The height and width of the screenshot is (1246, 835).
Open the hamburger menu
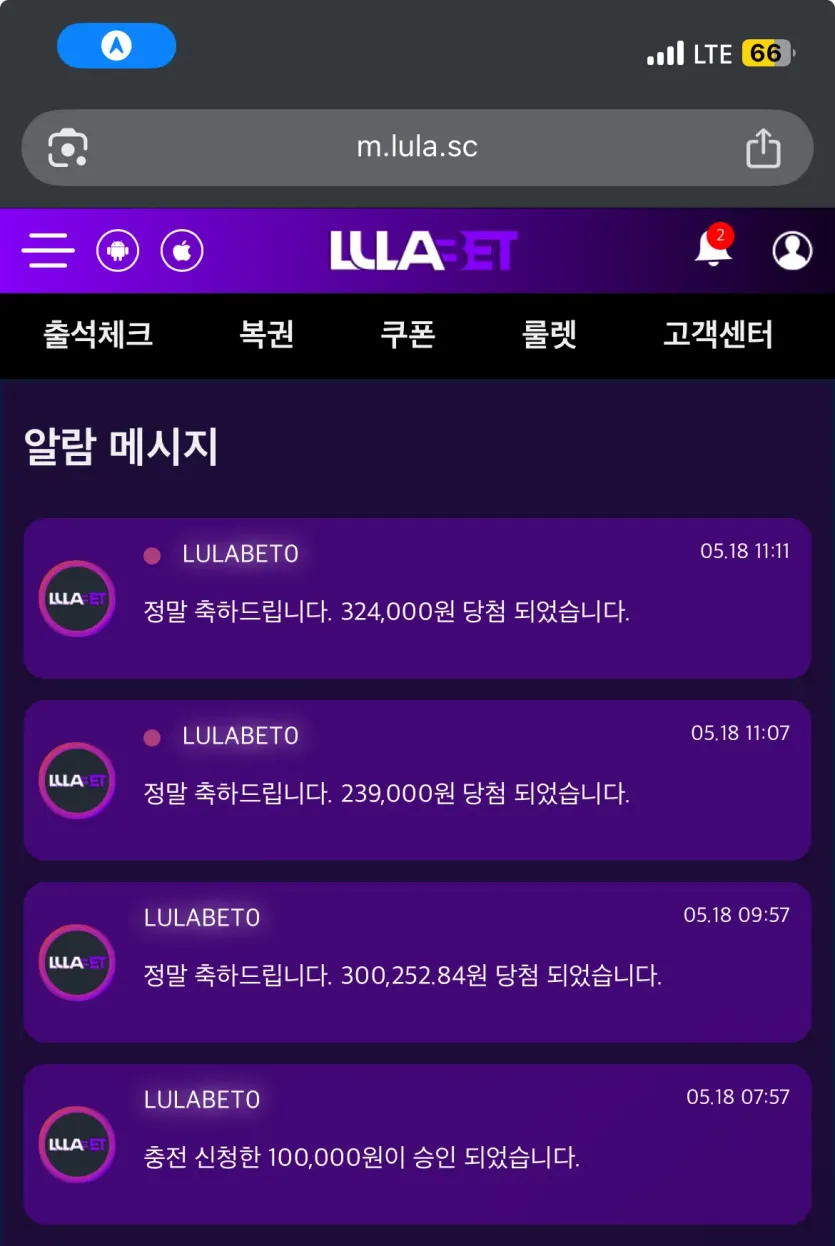[x=48, y=250]
